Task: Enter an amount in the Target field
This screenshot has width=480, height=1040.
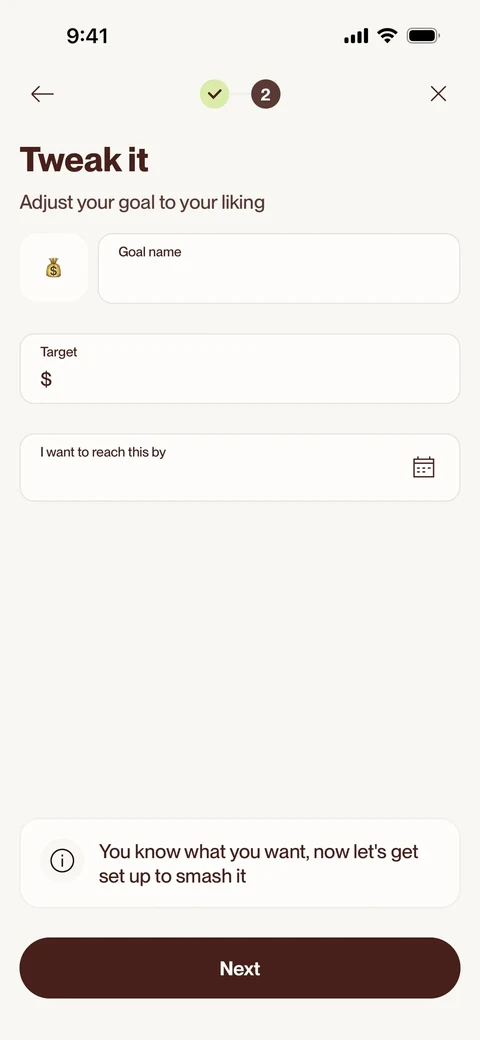Action: pyautogui.click(x=240, y=369)
